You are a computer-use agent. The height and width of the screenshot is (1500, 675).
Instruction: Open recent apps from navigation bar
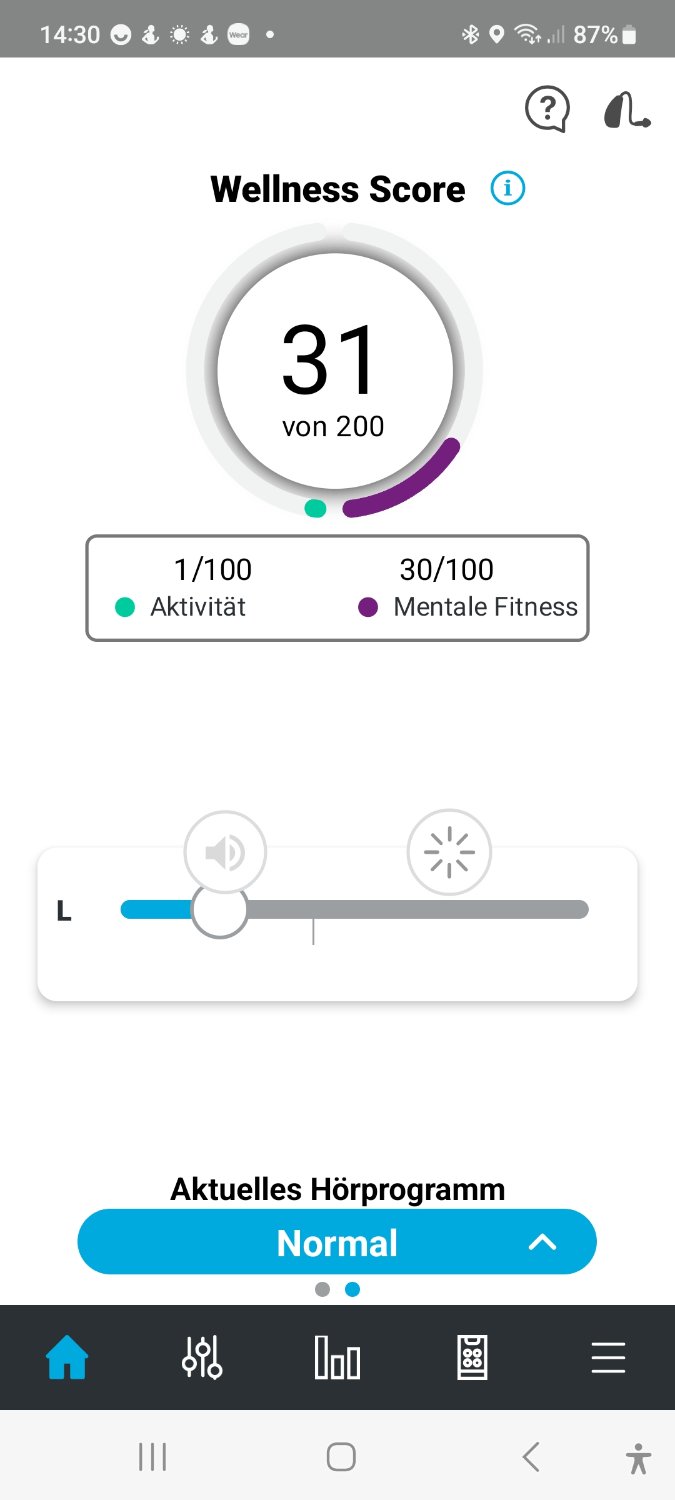coord(152,1457)
